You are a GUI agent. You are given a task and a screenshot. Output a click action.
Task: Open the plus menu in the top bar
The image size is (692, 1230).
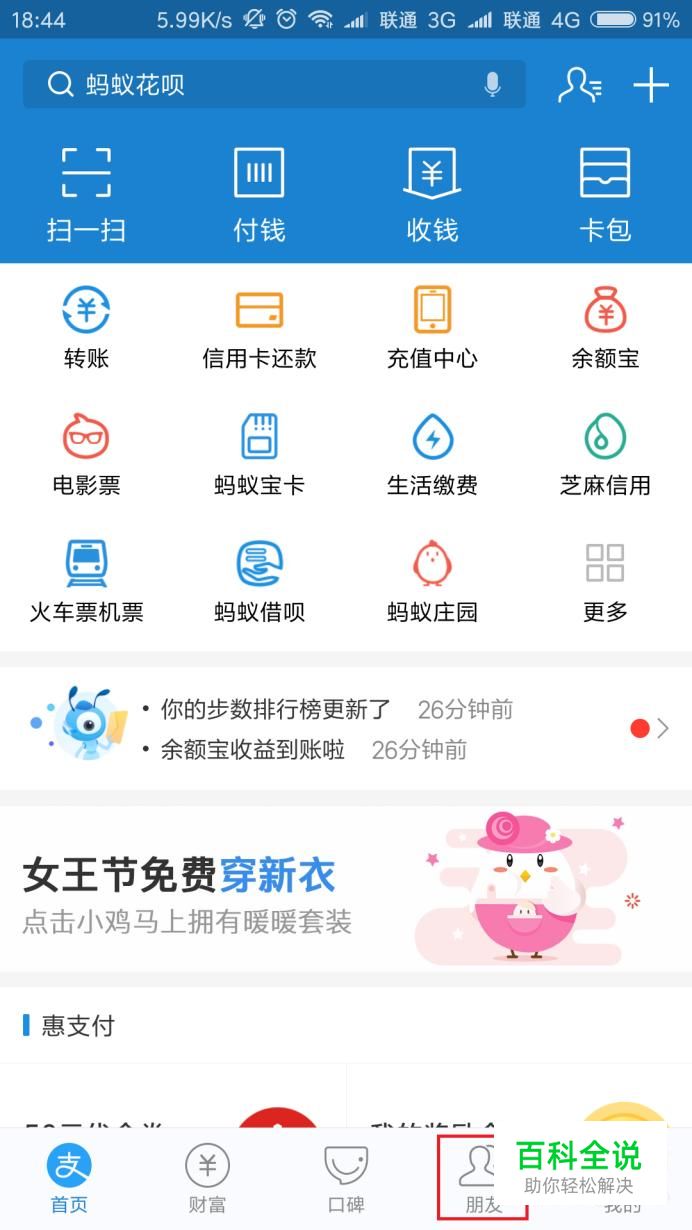651,85
